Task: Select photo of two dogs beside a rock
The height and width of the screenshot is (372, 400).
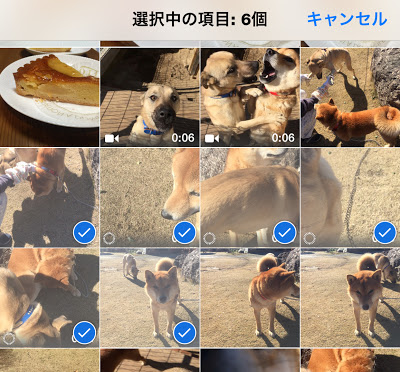Action: point(351,97)
